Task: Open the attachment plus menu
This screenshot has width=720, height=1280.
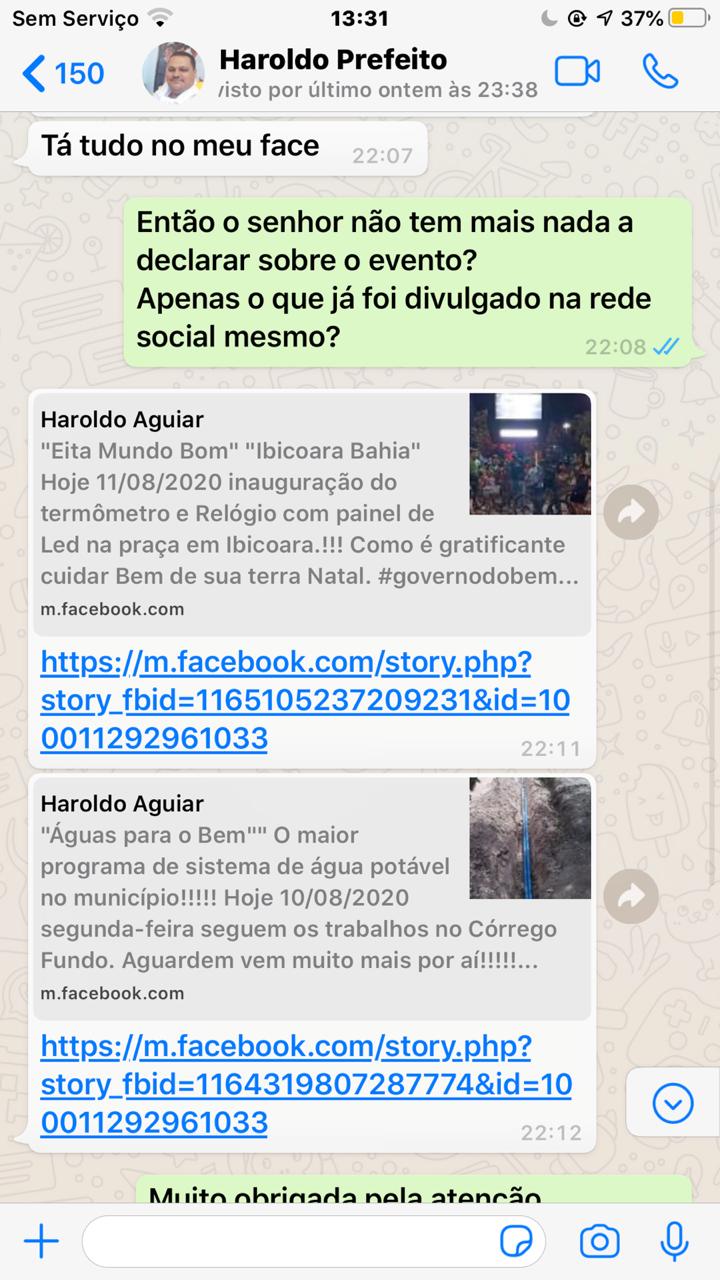Action: 41,1242
